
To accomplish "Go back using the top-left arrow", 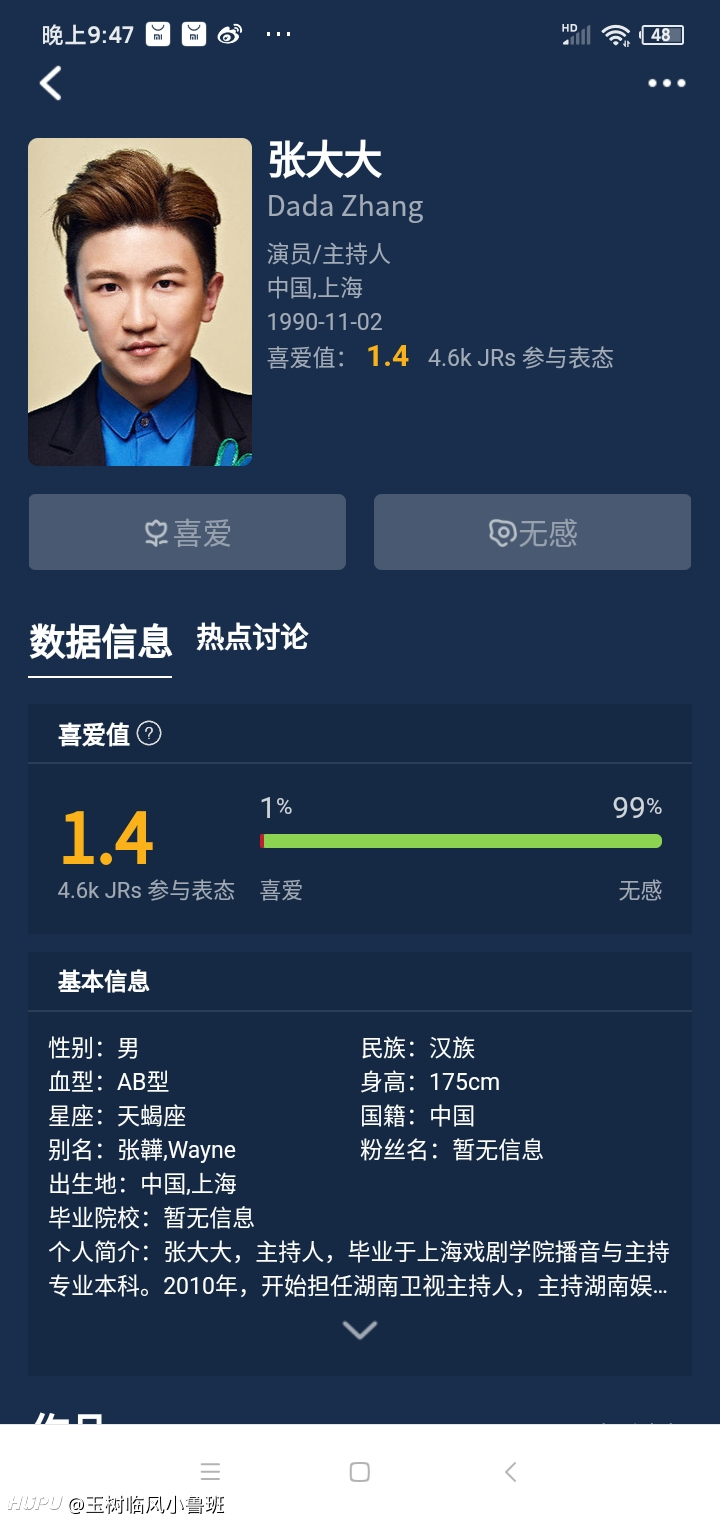I will 51,83.
